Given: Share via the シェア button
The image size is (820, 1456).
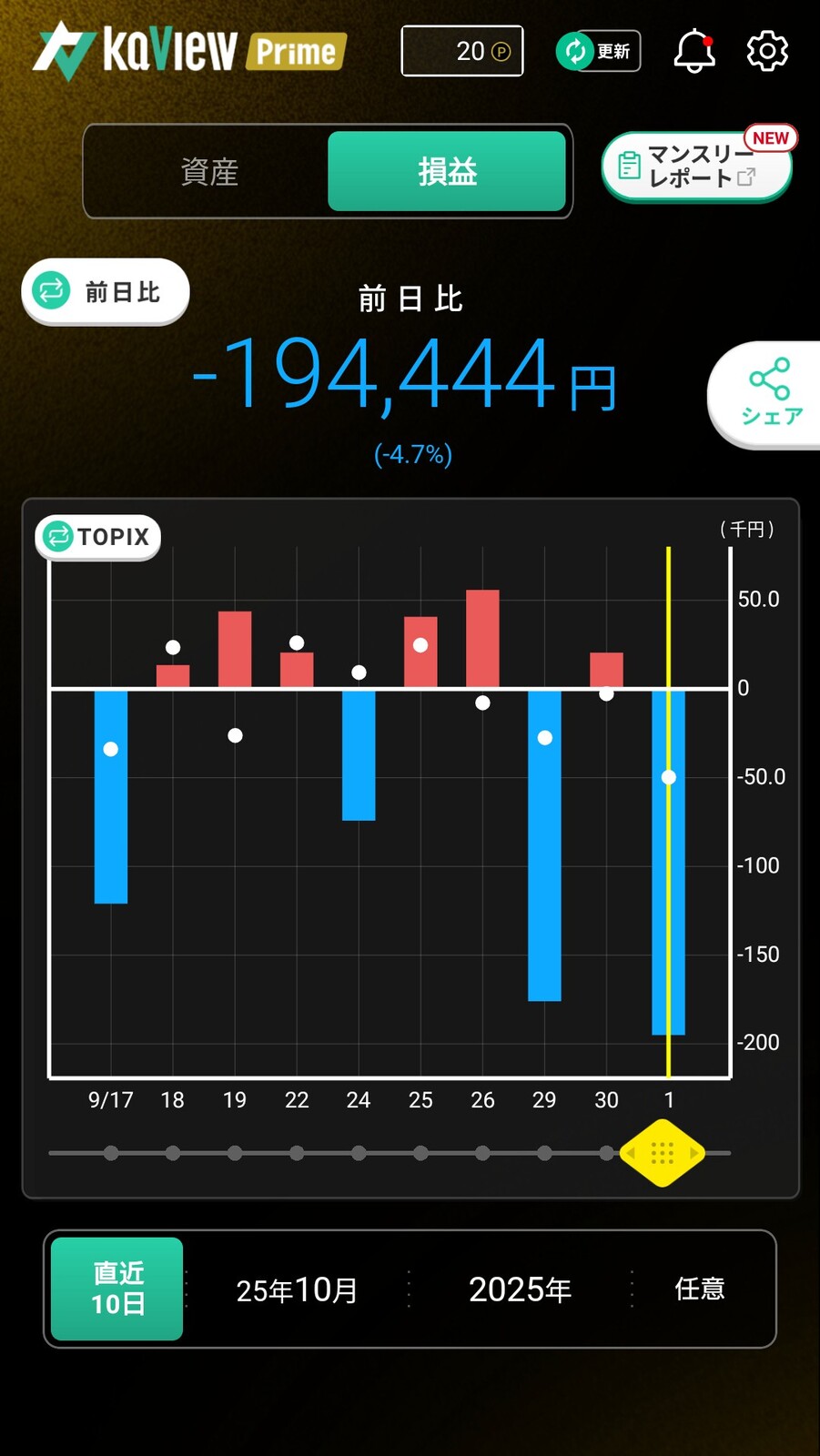Looking at the screenshot, I should [767, 395].
